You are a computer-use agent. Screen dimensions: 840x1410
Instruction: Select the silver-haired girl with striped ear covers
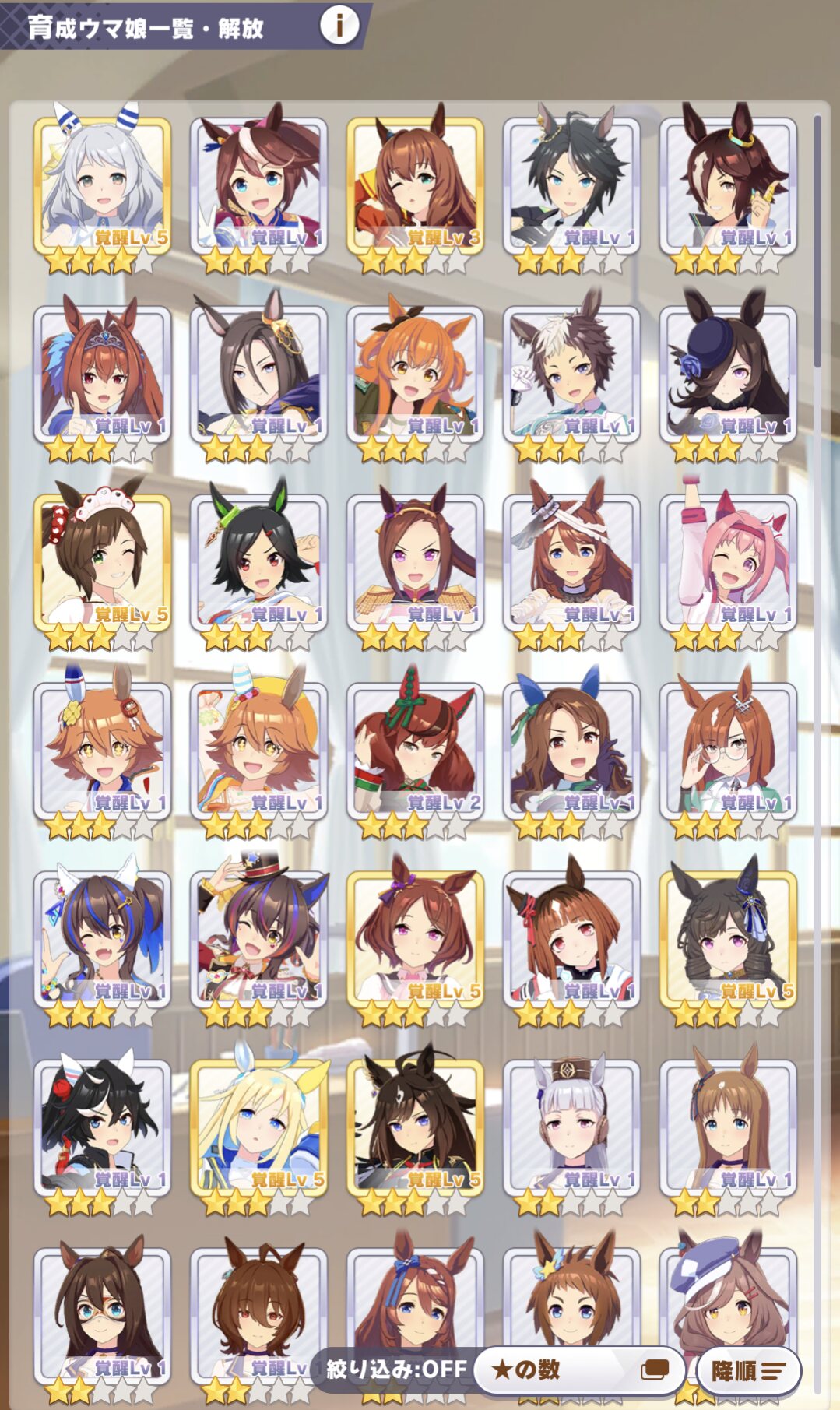point(102,186)
